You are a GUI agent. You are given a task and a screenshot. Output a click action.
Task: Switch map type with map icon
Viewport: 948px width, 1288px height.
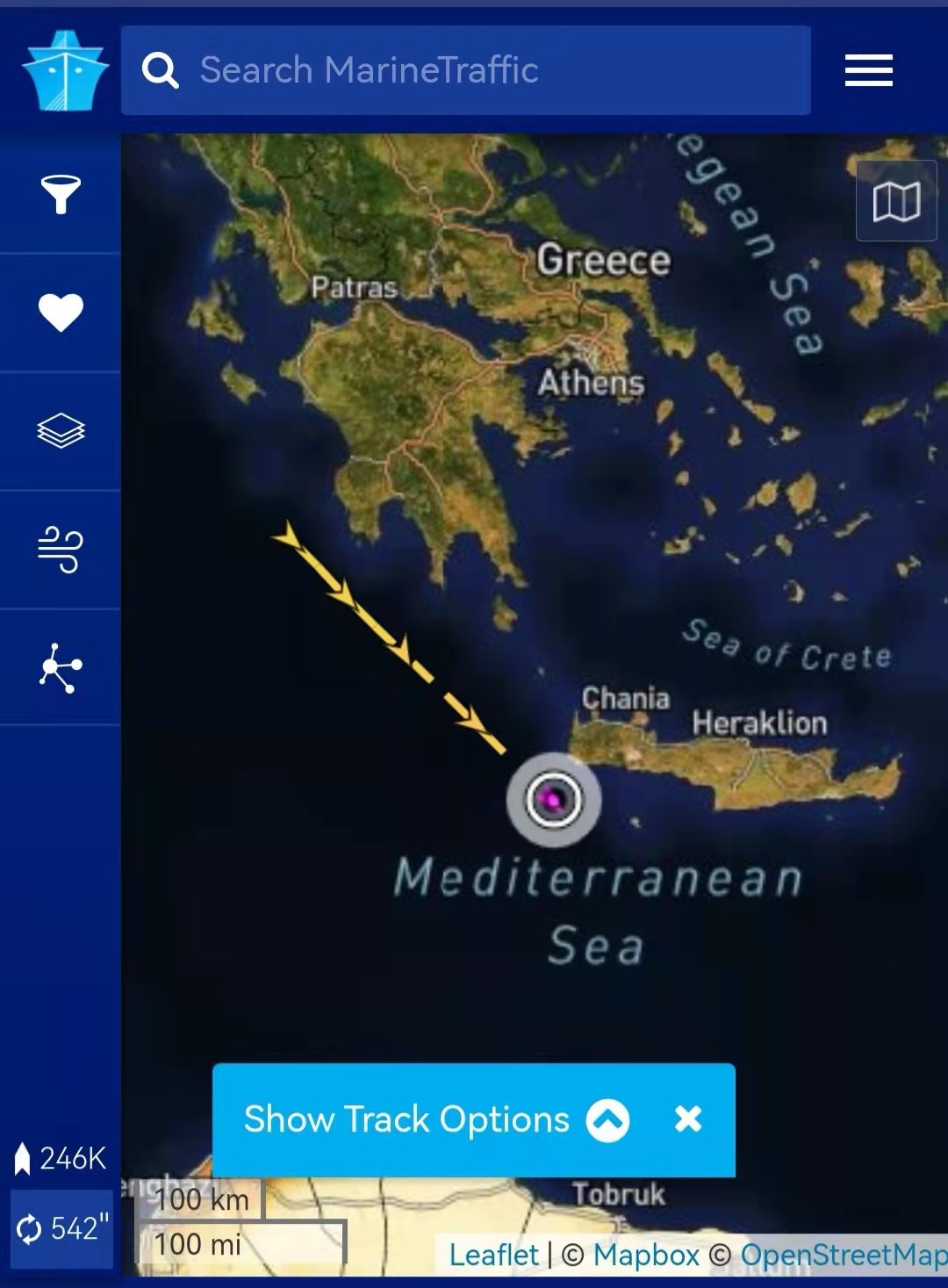[x=896, y=201]
